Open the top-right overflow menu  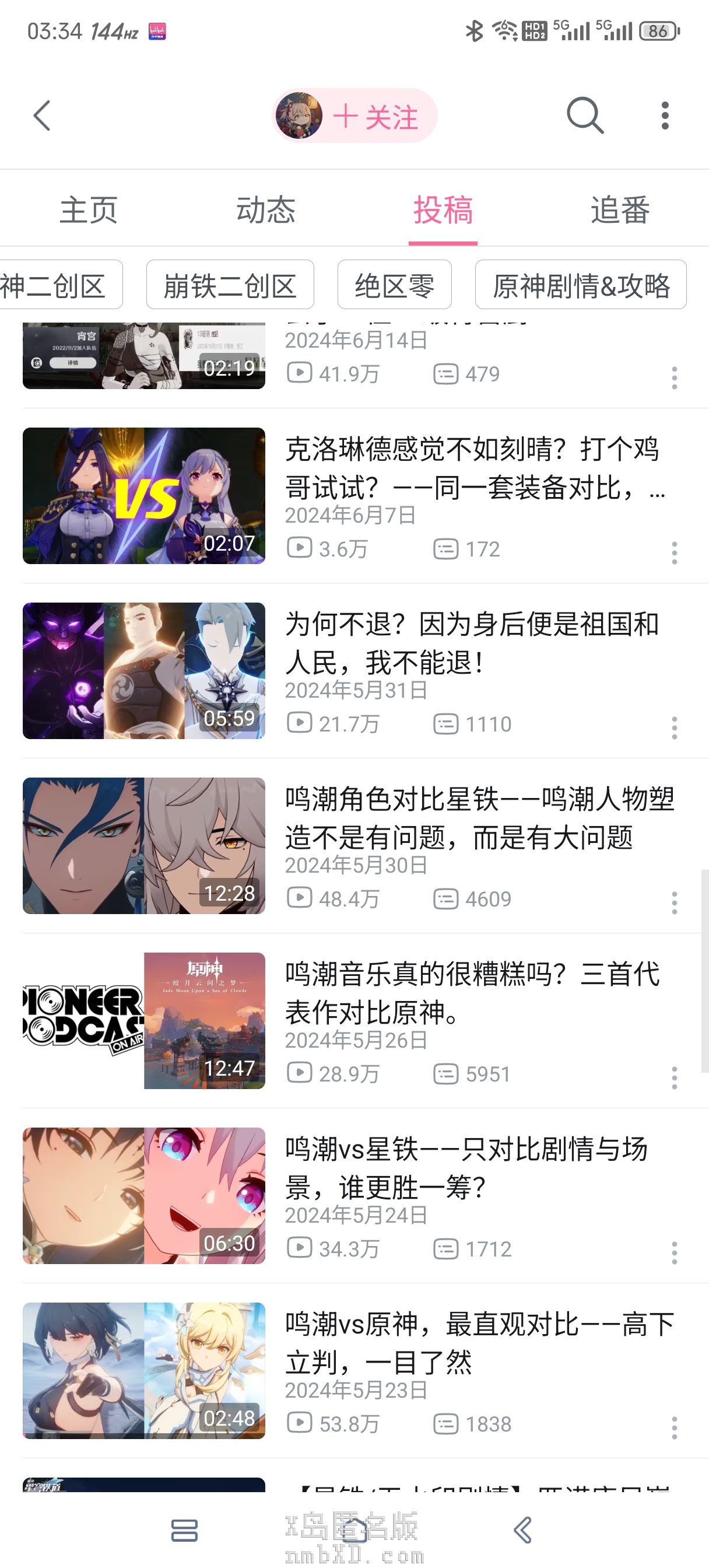click(x=665, y=116)
